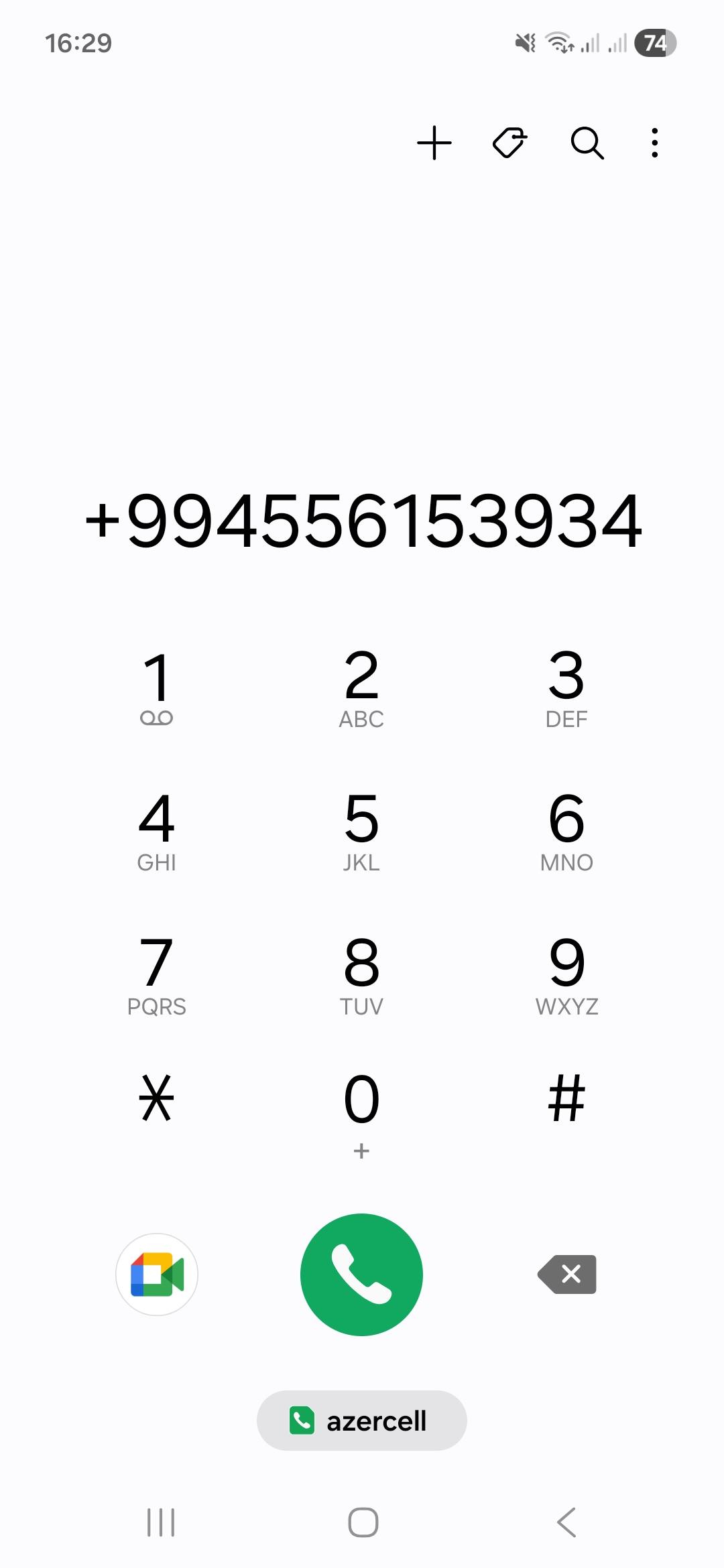Image resolution: width=724 pixels, height=1568 pixels.
Task: Call the number with green button
Action: tap(362, 1275)
